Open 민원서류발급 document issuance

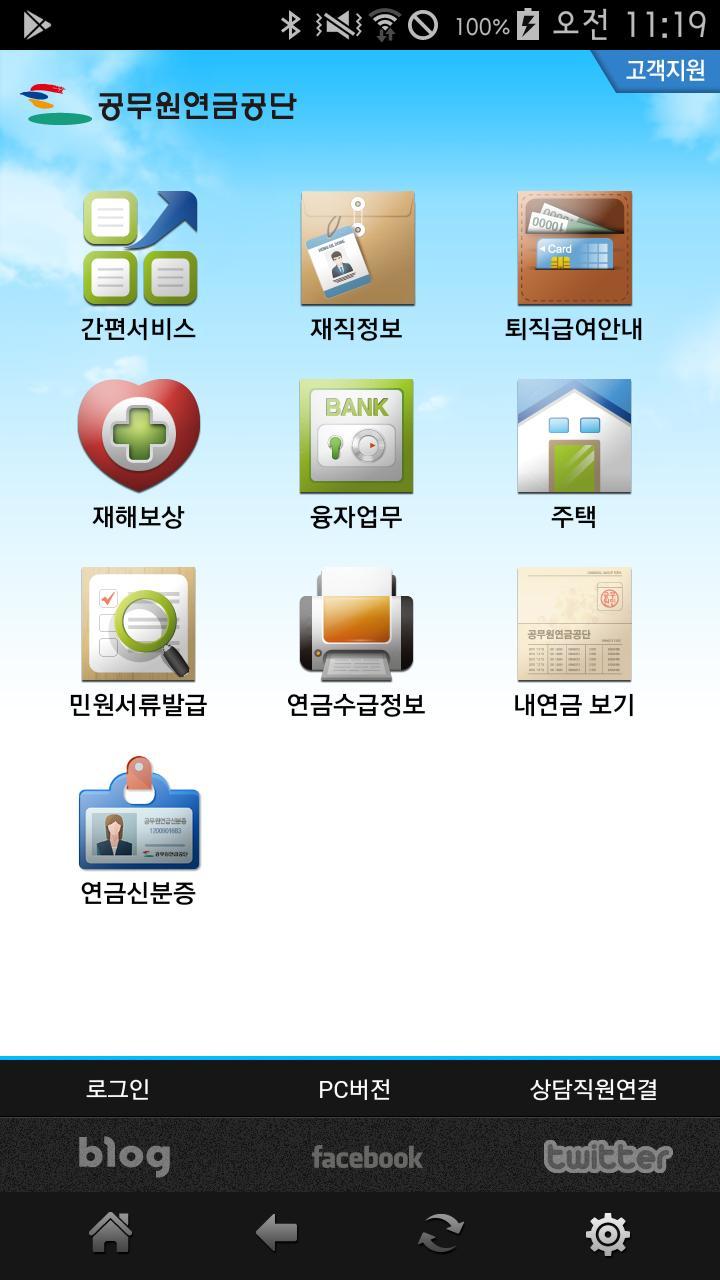click(137, 622)
